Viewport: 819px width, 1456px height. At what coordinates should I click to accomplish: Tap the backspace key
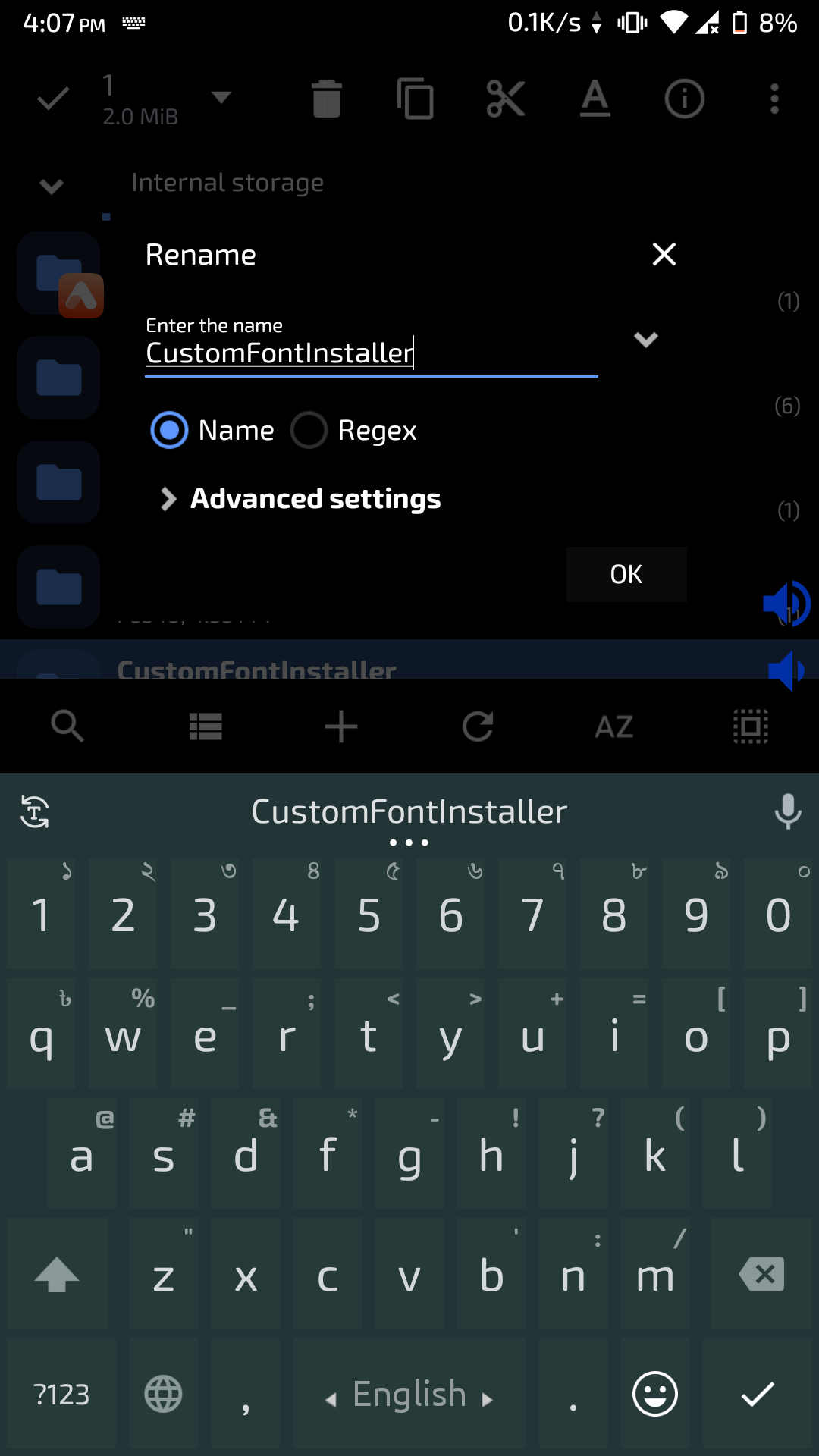(762, 1274)
